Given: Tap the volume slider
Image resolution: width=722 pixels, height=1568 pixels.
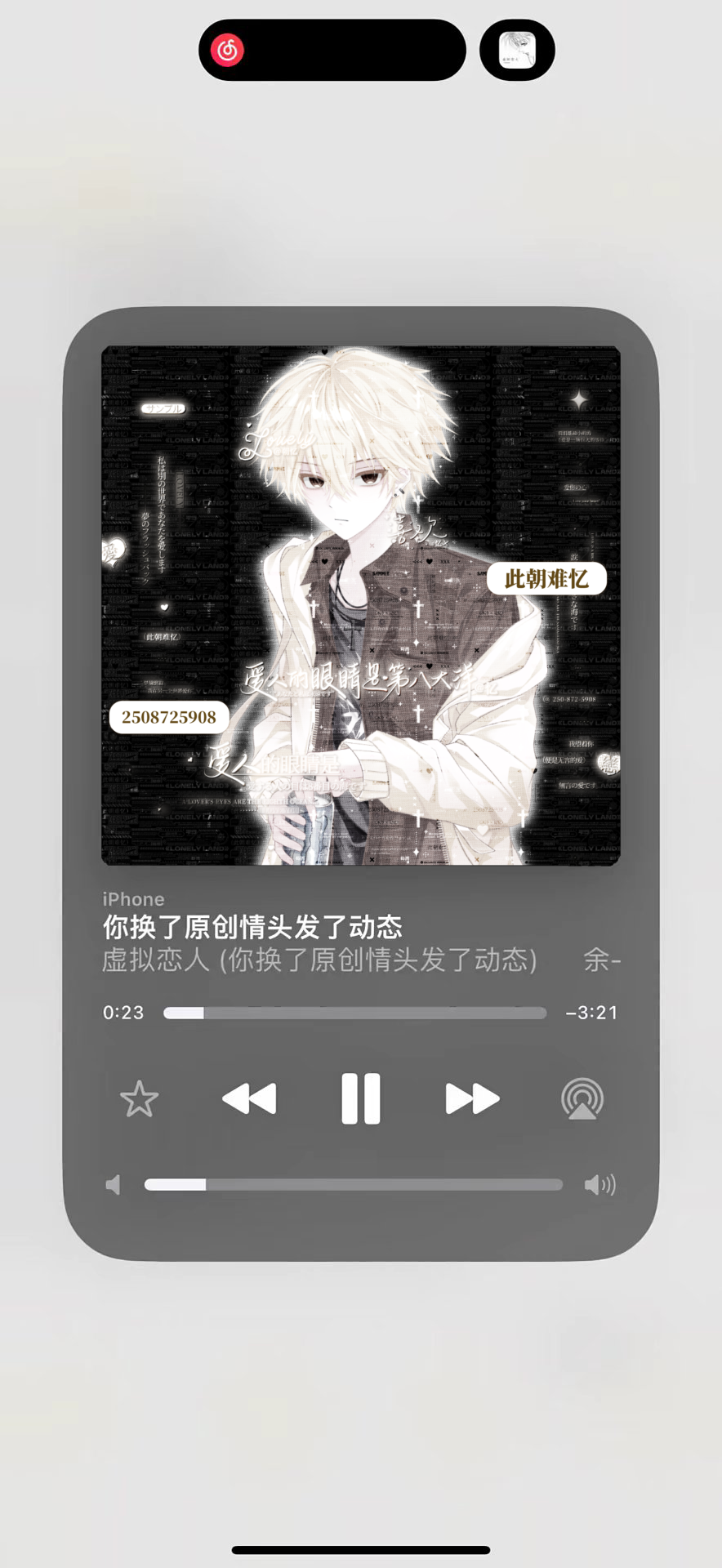Looking at the screenshot, I should [x=353, y=1185].
